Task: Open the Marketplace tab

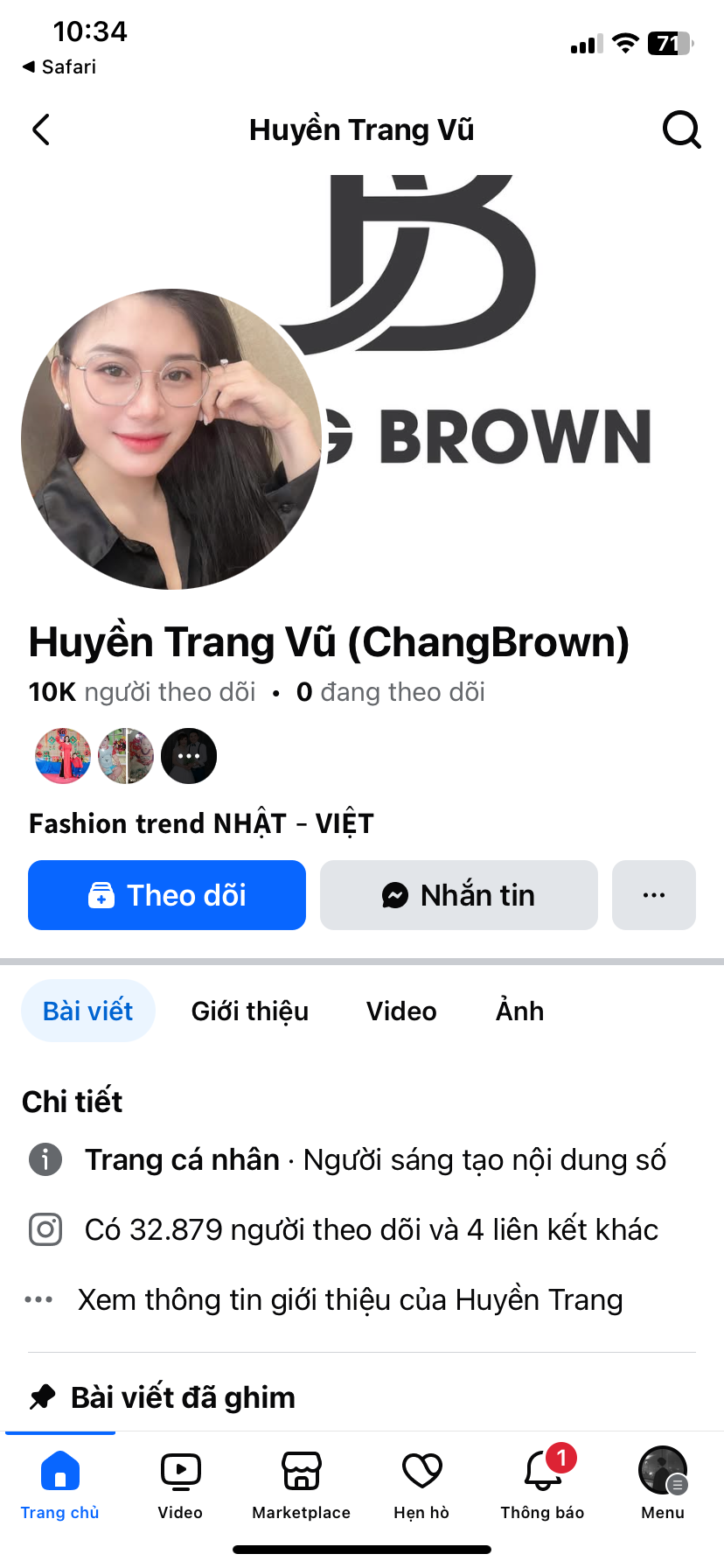Action: point(301,1485)
